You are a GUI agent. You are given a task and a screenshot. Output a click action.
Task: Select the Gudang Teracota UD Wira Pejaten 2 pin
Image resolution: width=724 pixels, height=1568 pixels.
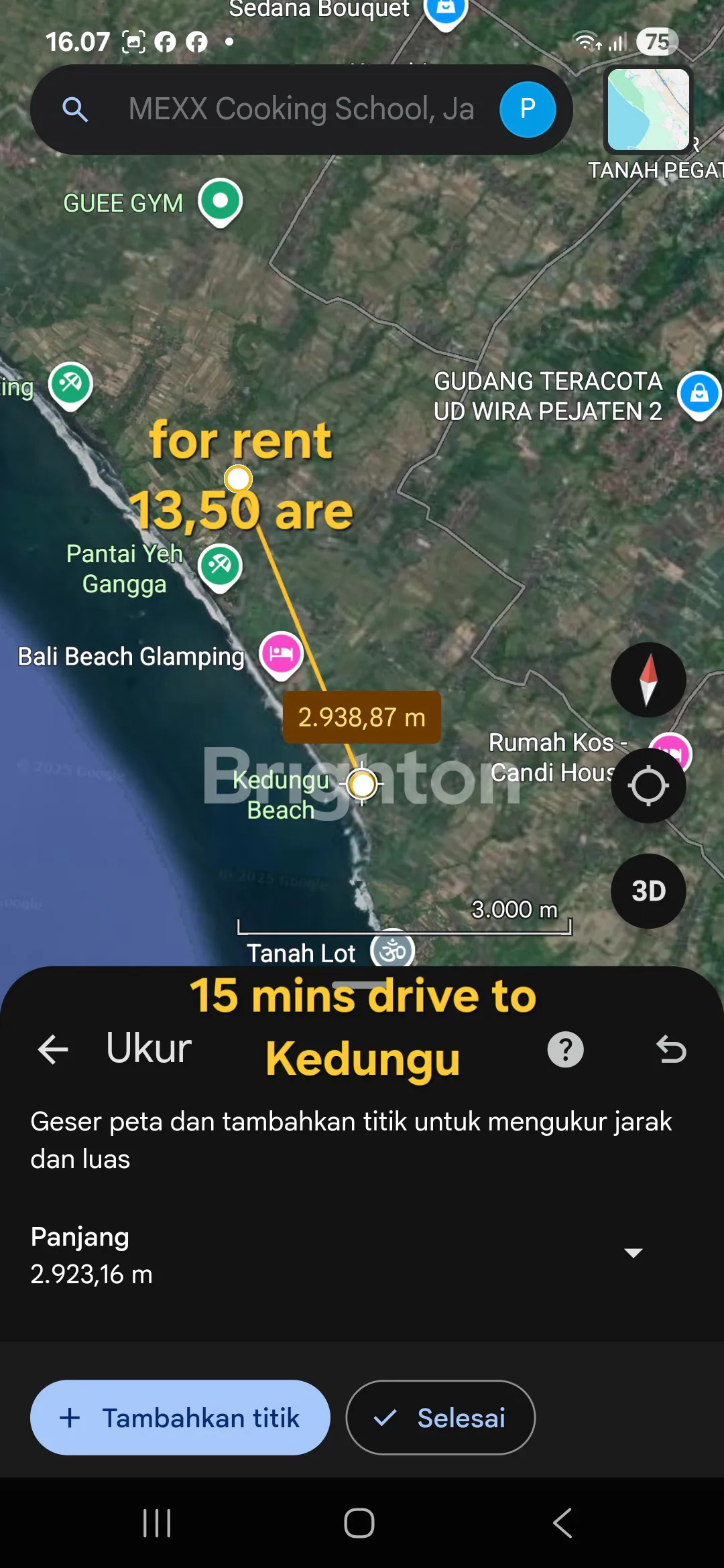point(699,393)
